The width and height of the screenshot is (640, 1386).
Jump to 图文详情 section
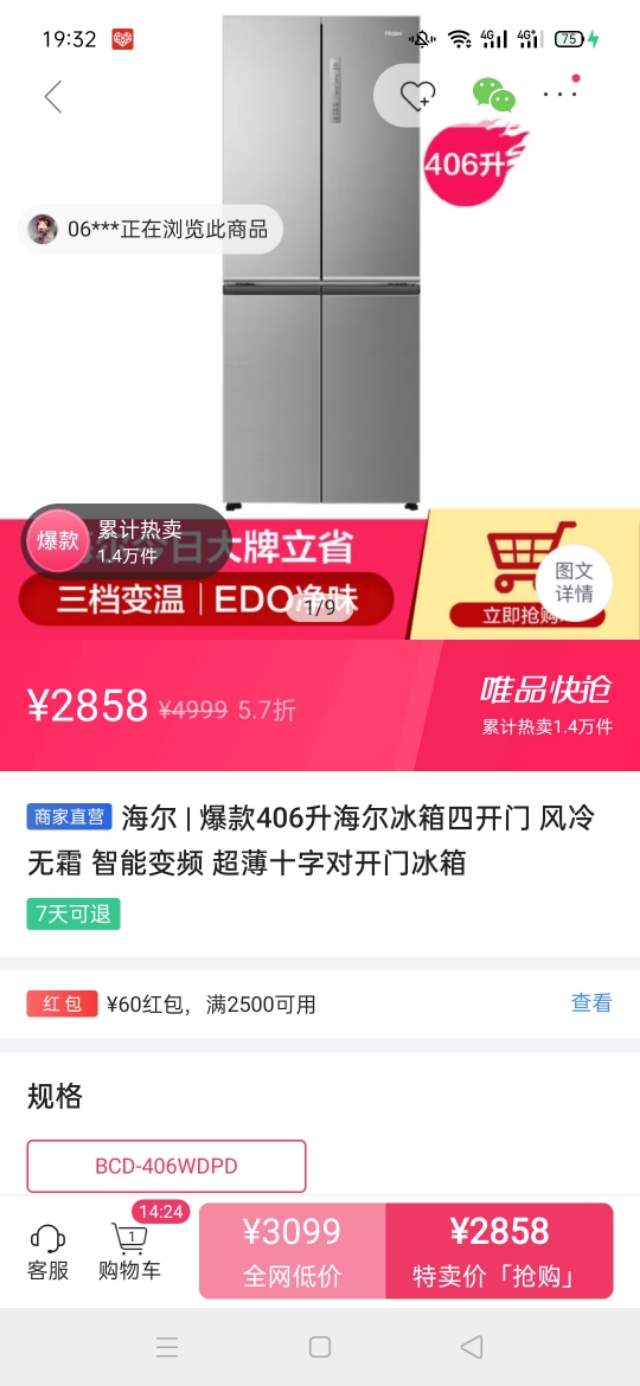point(574,582)
